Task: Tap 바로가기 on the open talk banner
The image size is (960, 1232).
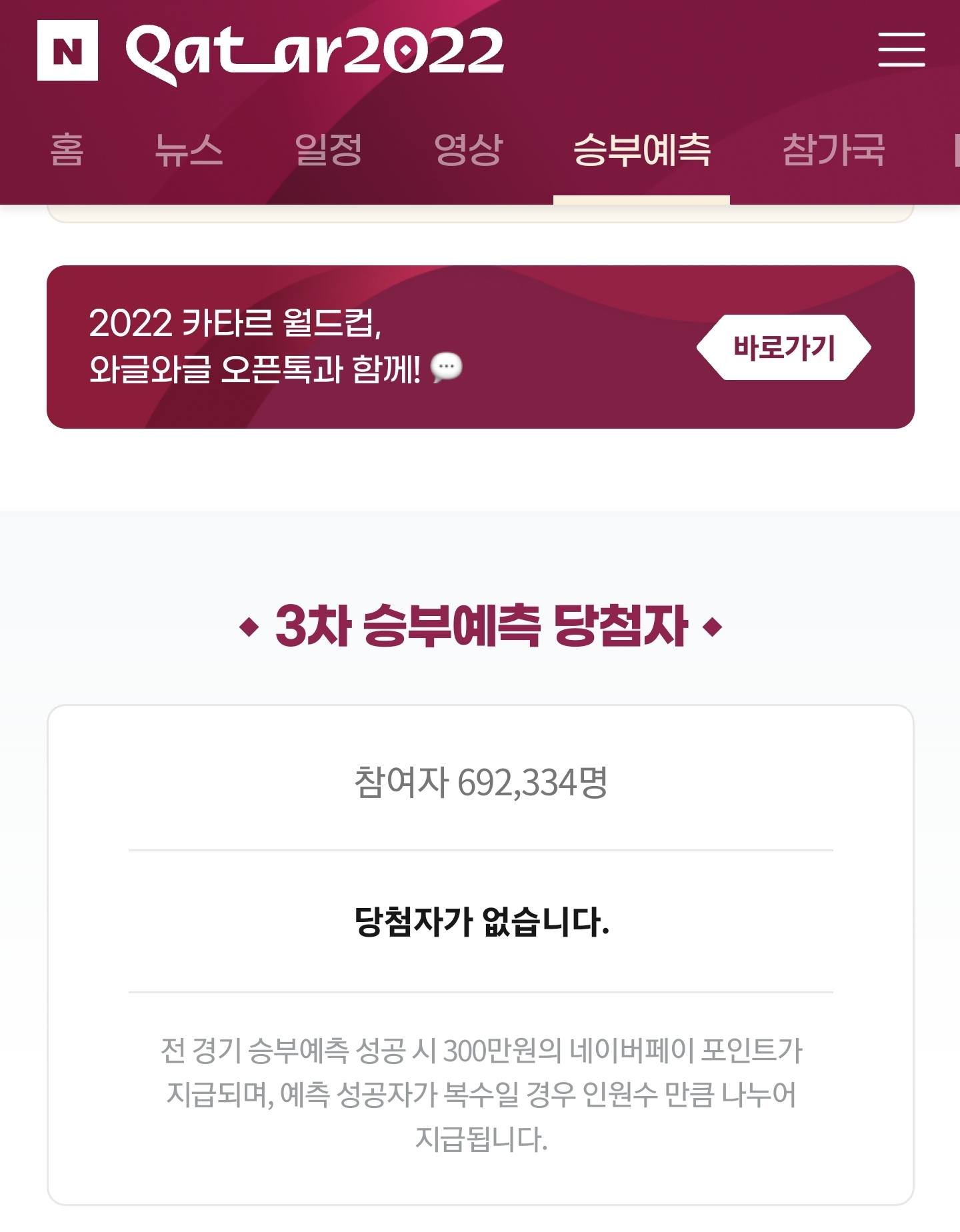Action: [x=784, y=347]
